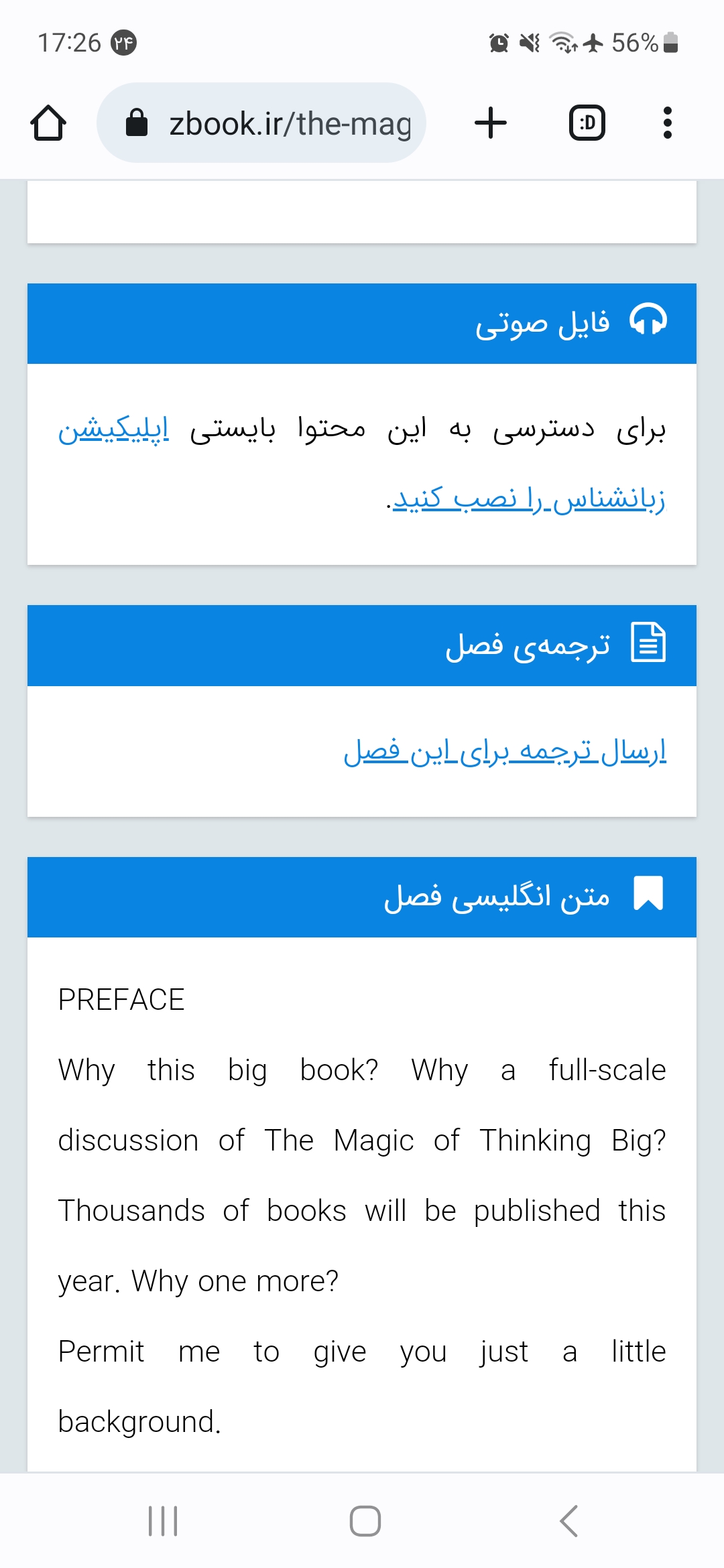Open the tab switcher
Screen dimensions: 724x1568
[587, 123]
